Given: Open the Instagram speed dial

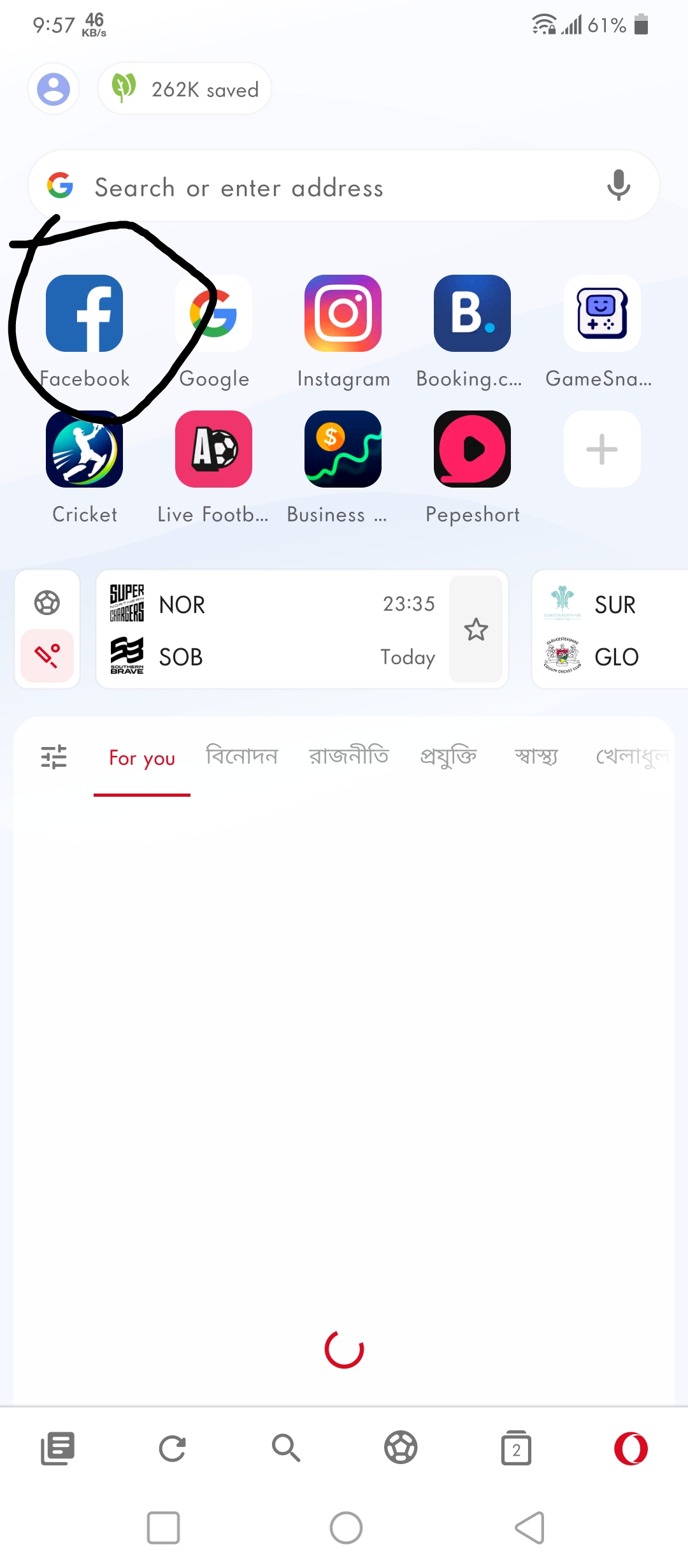Looking at the screenshot, I should pyautogui.click(x=343, y=314).
